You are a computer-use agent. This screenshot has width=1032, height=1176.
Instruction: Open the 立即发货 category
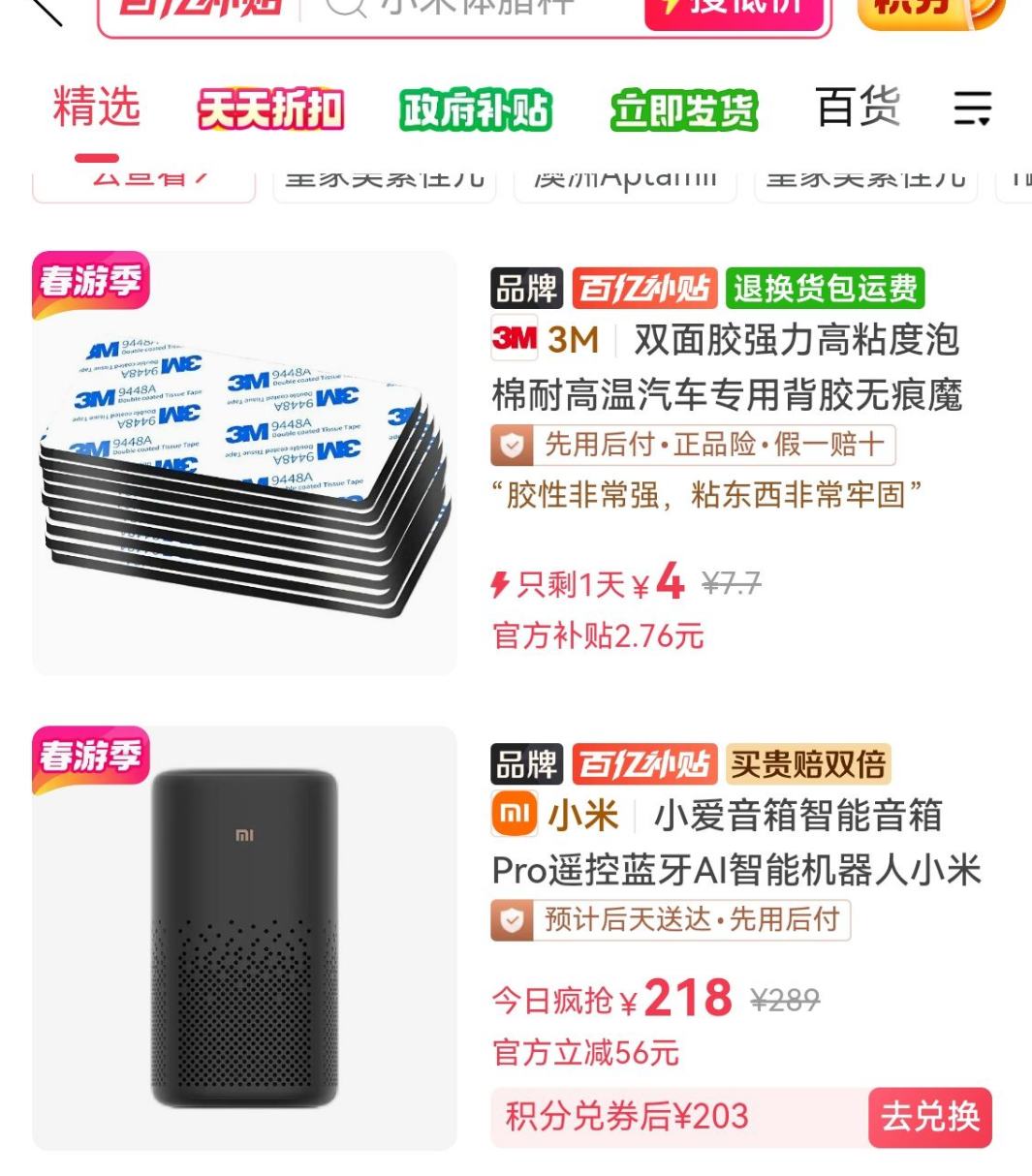682,109
